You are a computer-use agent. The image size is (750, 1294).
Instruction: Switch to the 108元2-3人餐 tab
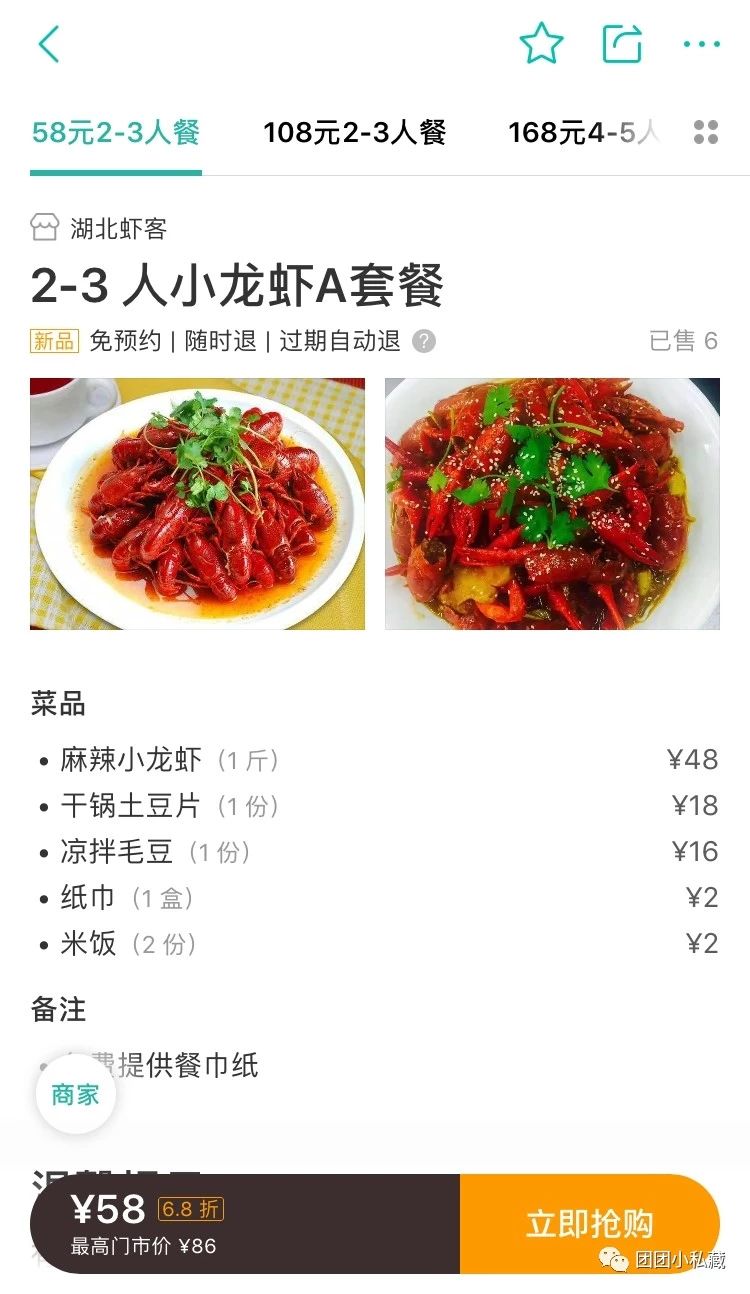point(356,131)
